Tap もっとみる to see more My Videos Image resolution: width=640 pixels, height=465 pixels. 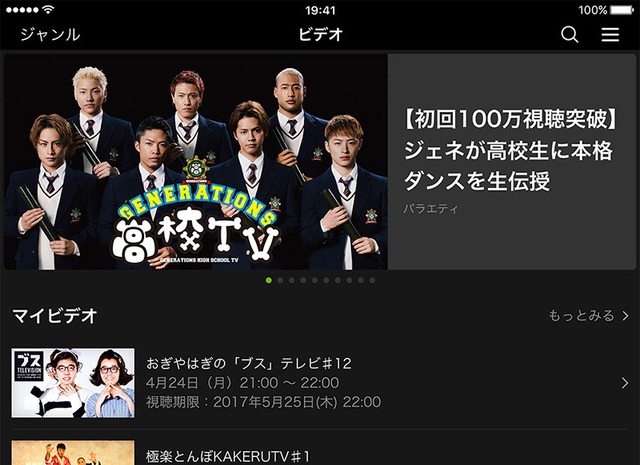click(x=588, y=316)
